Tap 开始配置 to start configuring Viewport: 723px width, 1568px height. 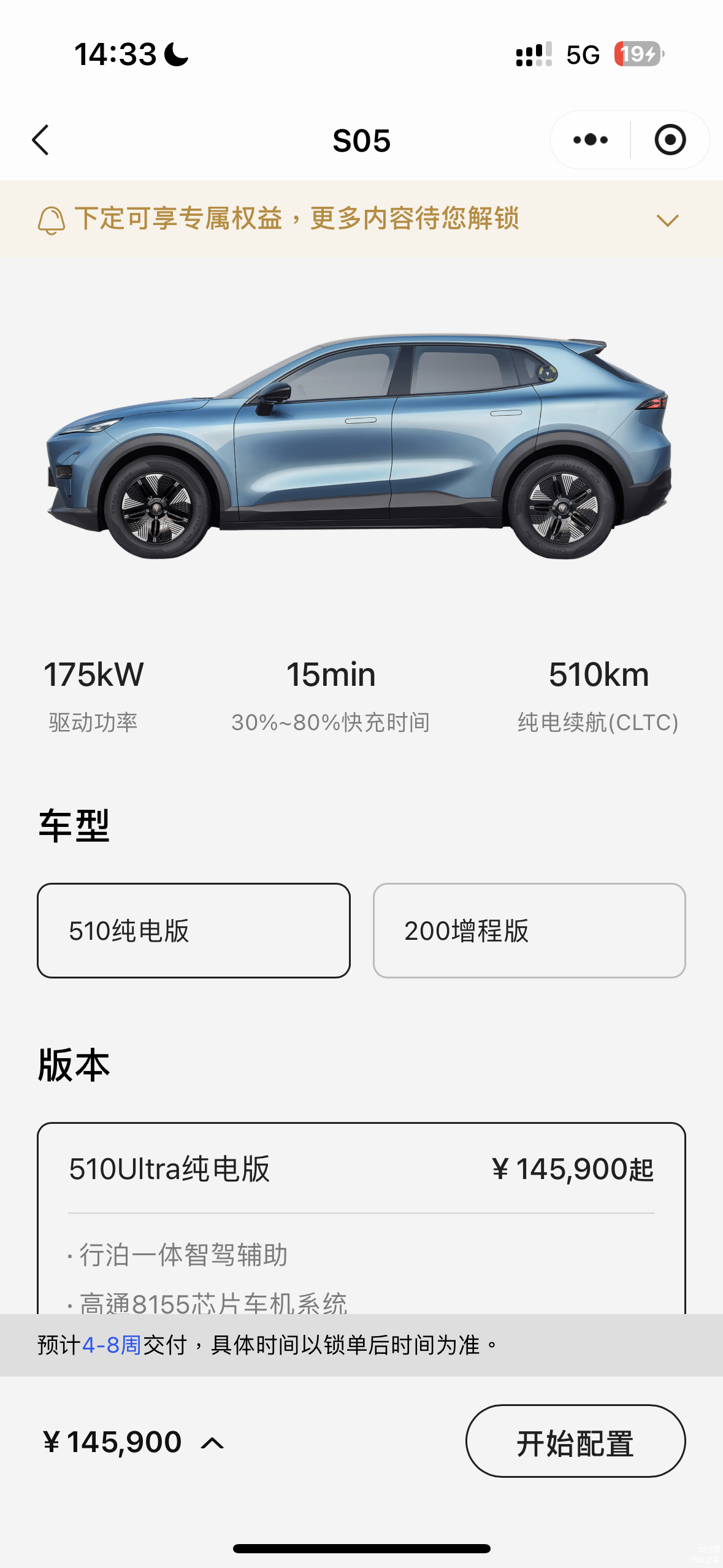(575, 1442)
